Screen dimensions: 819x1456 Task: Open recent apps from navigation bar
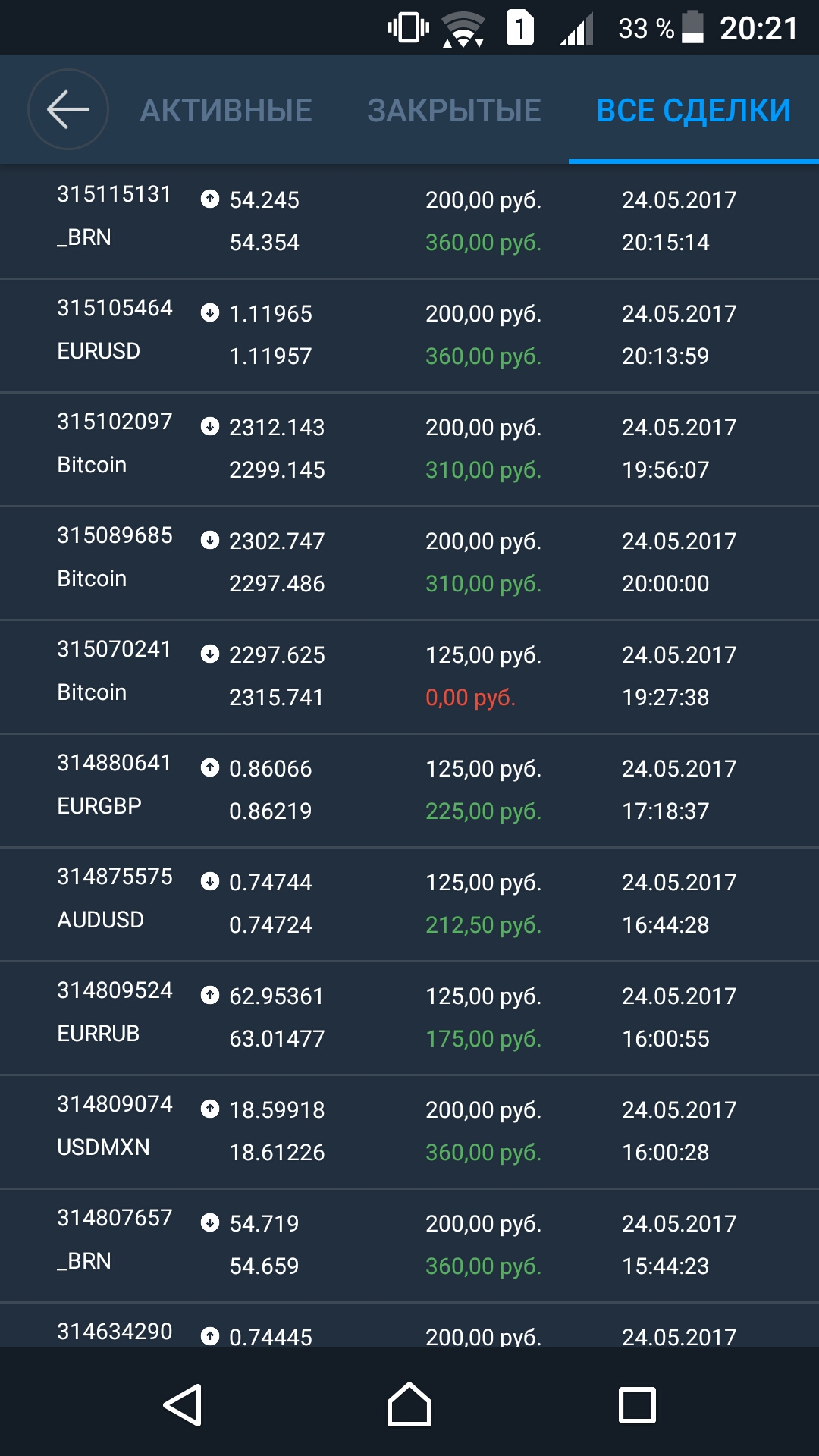pyautogui.click(x=637, y=1404)
